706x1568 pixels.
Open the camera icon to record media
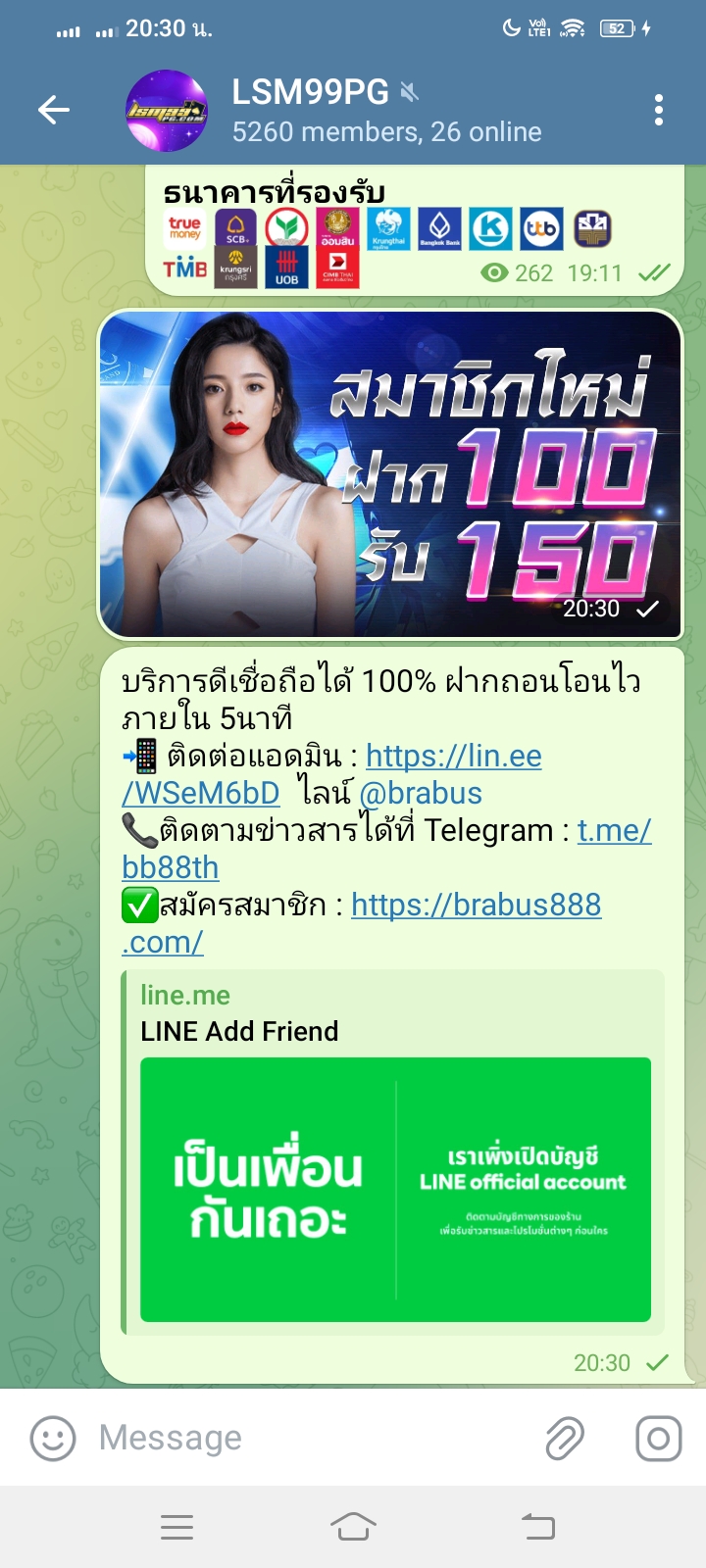click(x=658, y=1439)
